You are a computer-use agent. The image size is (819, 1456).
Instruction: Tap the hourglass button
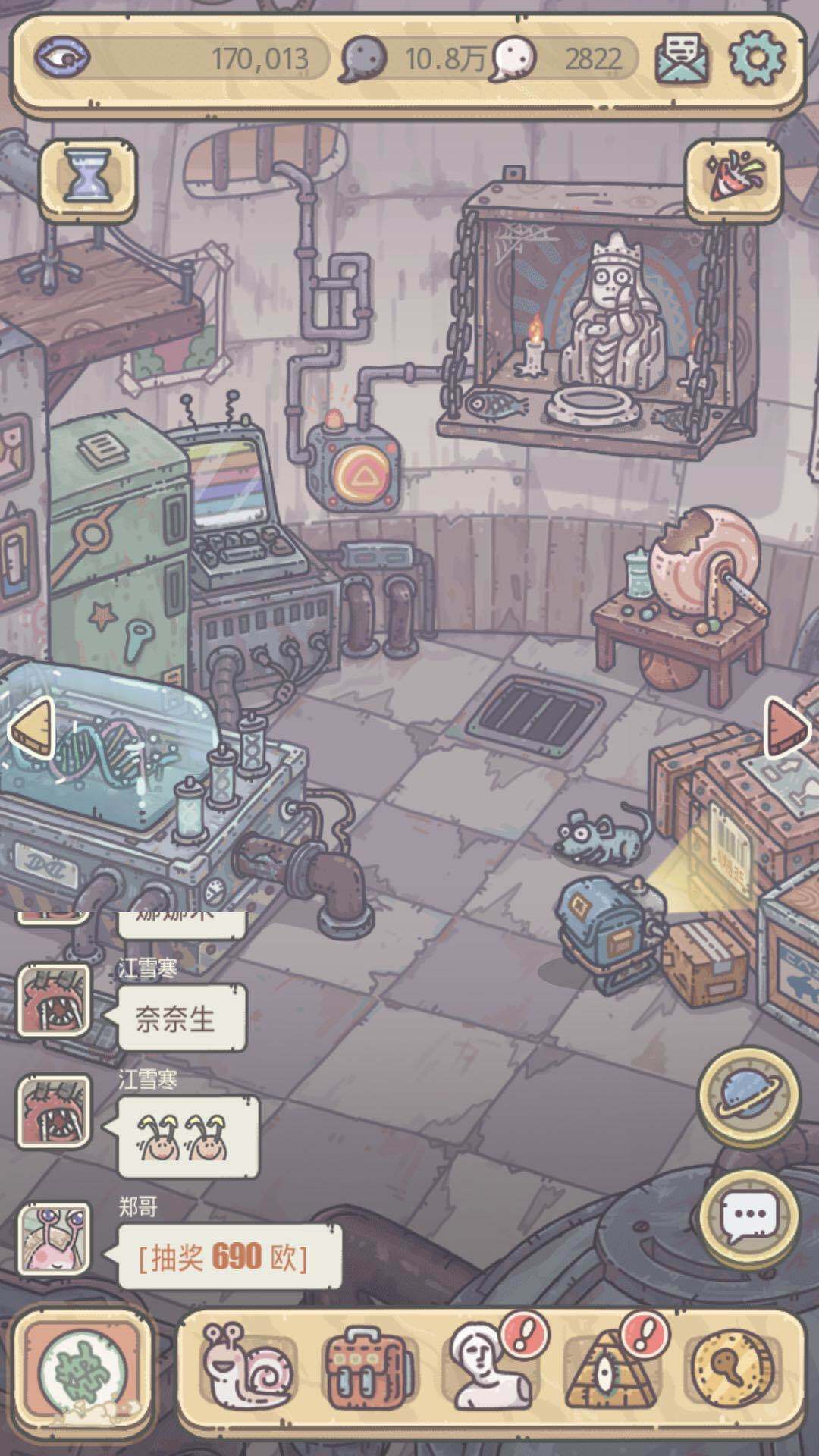pyautogui.click(x=88, y=176)
